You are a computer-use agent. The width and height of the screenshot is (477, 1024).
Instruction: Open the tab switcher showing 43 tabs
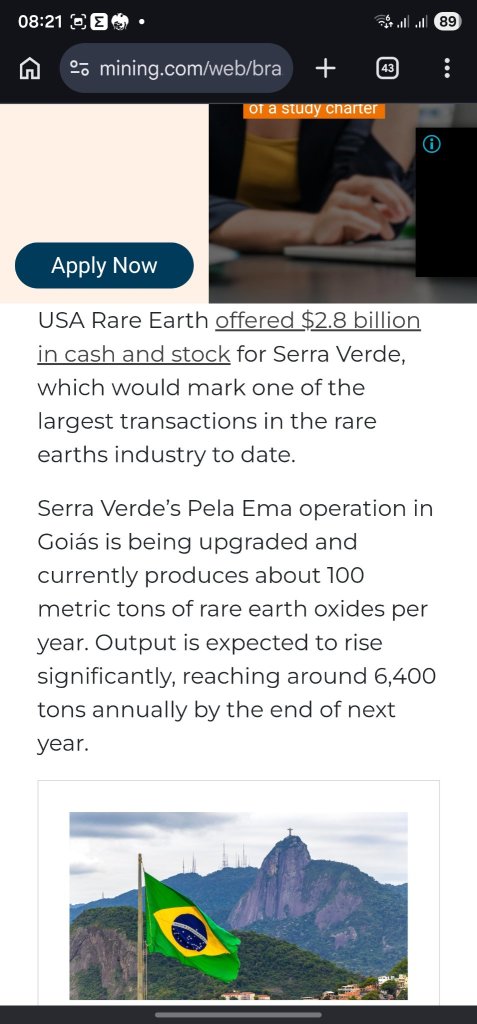(x=387, y=68)
